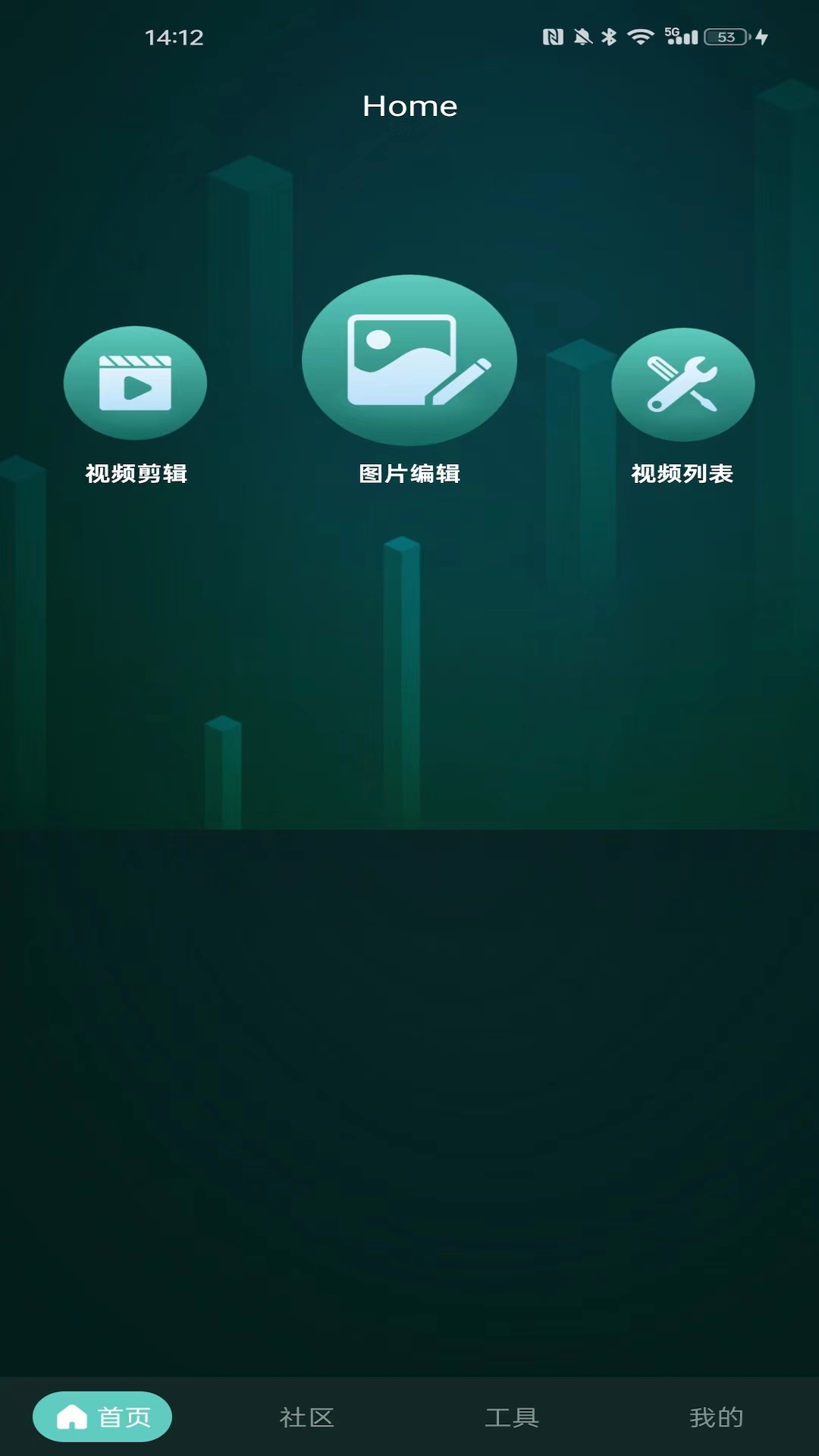
Task: Open the 视频列表 video list
Action: (682, 385)
